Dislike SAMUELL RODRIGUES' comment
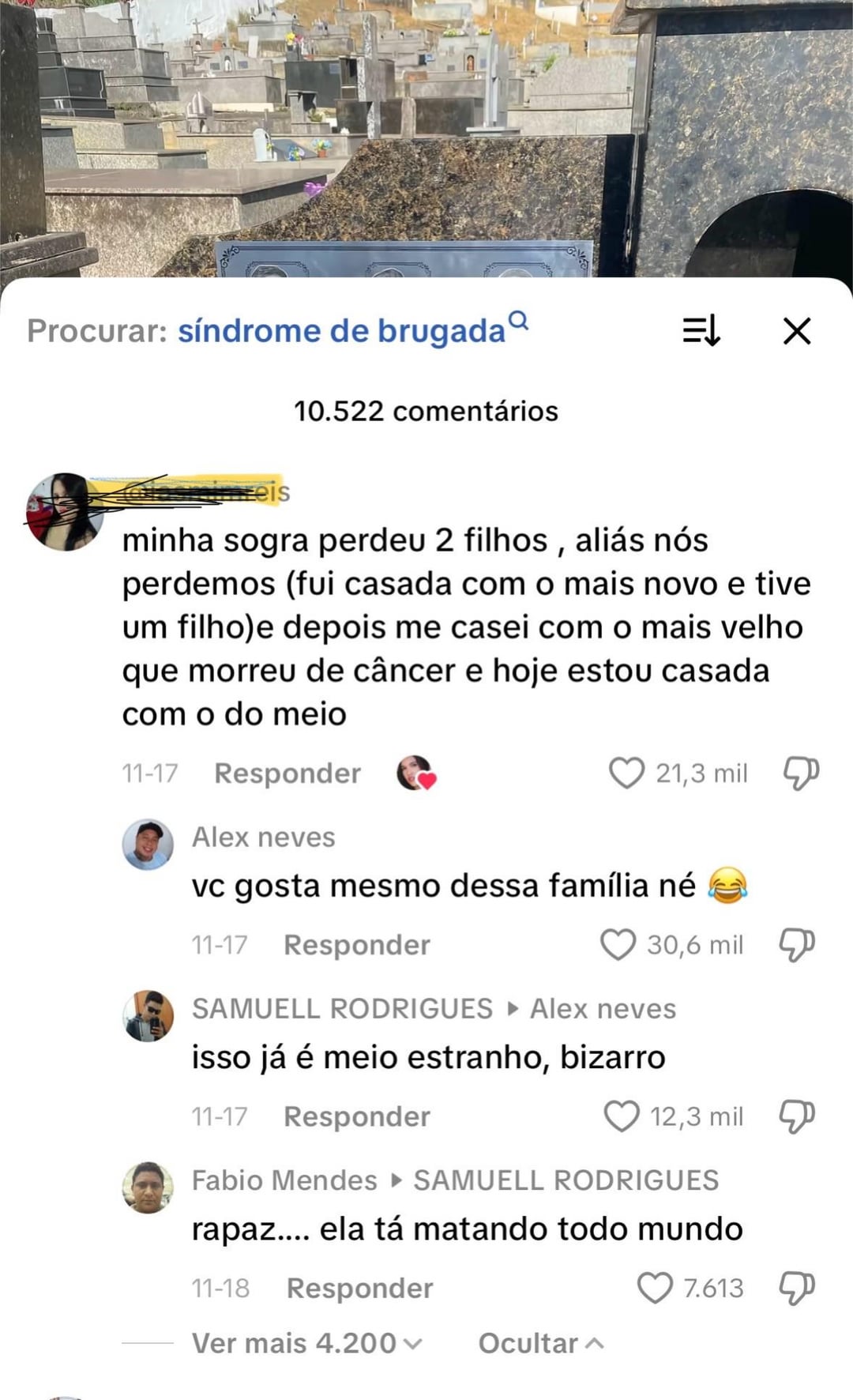The height and width of the screenshot is (1400, 853). (797, 1116)
